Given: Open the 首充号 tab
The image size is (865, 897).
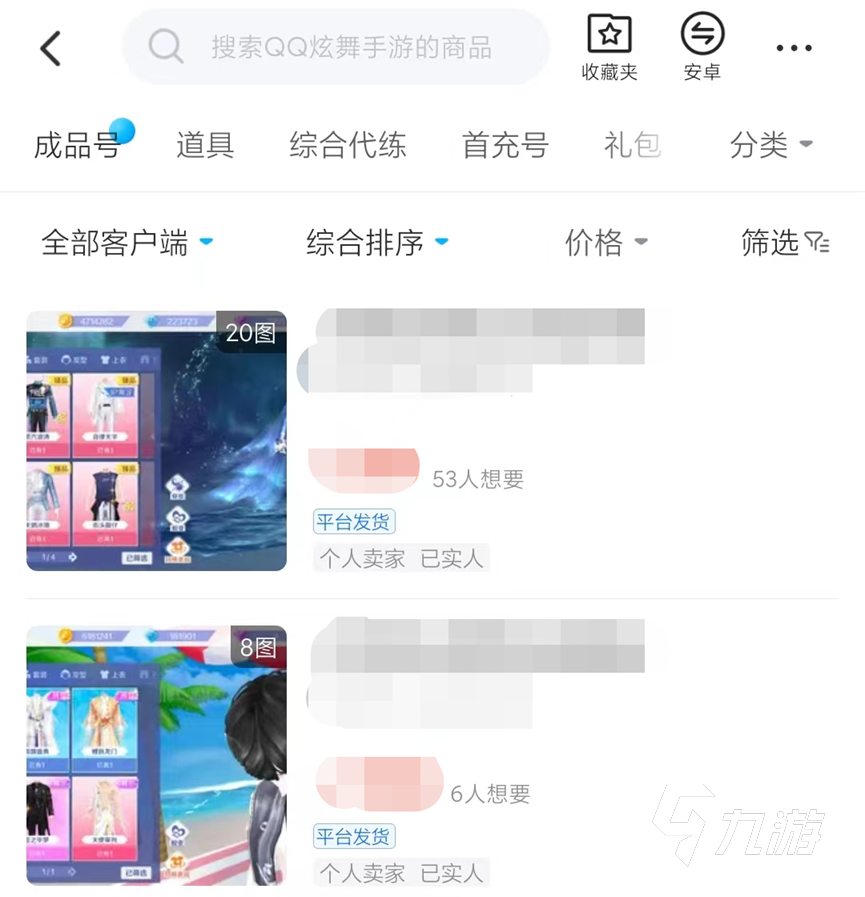Looking at the screenshot, I should 505,146.
